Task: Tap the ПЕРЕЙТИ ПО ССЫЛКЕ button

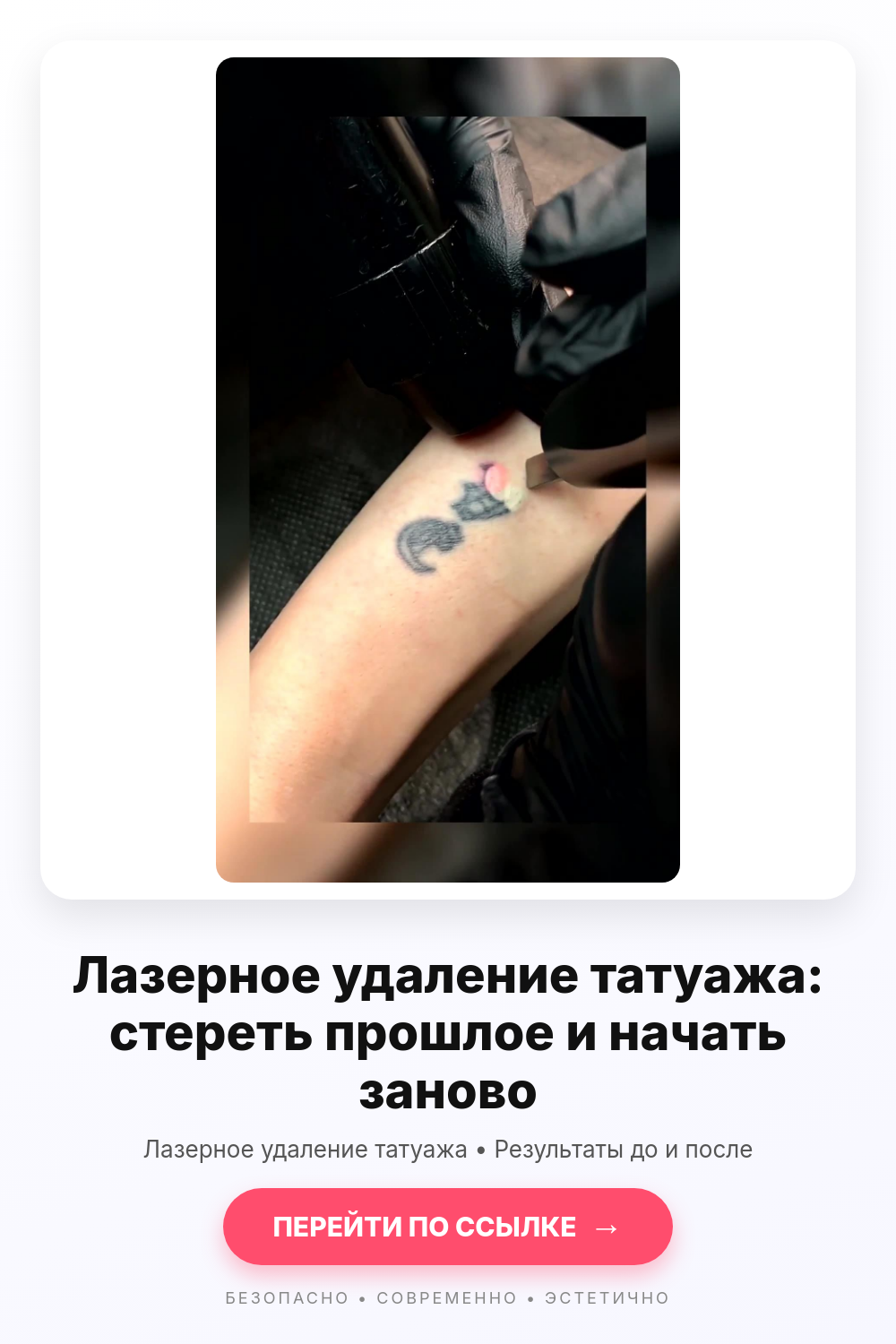Action: [x=448, y=1227]
